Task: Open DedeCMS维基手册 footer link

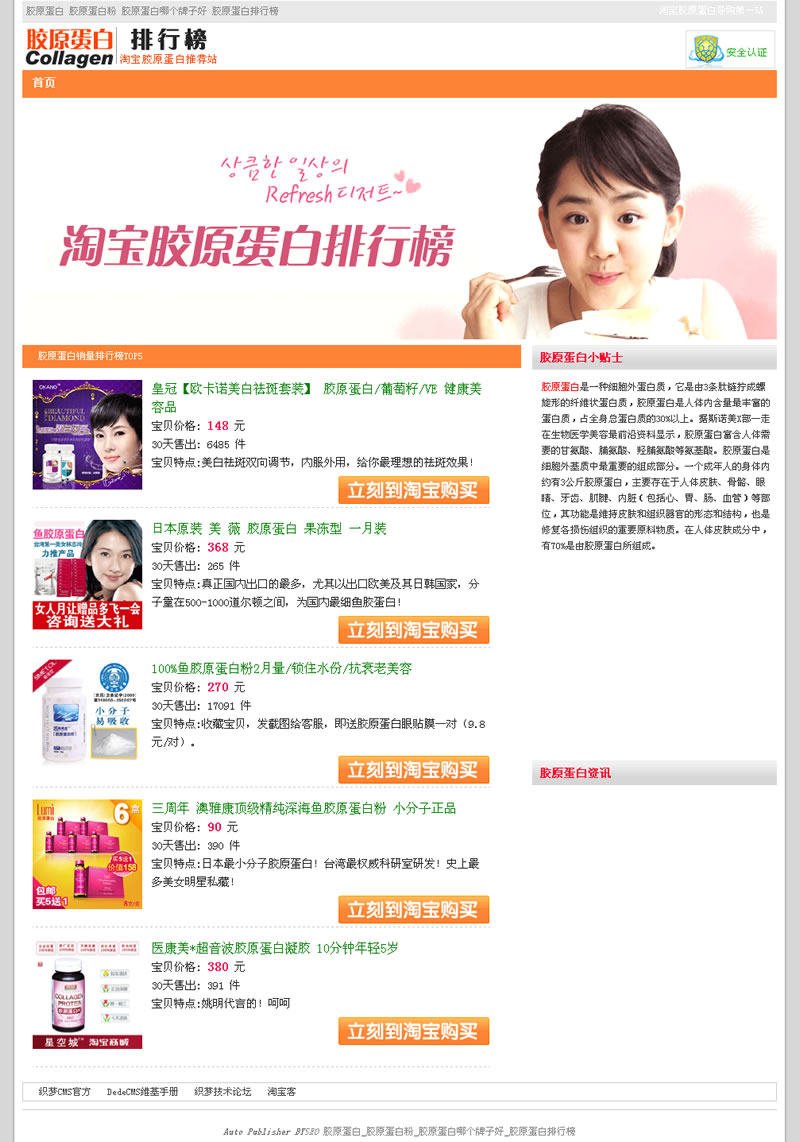Action: click(x=142, y=1092)
